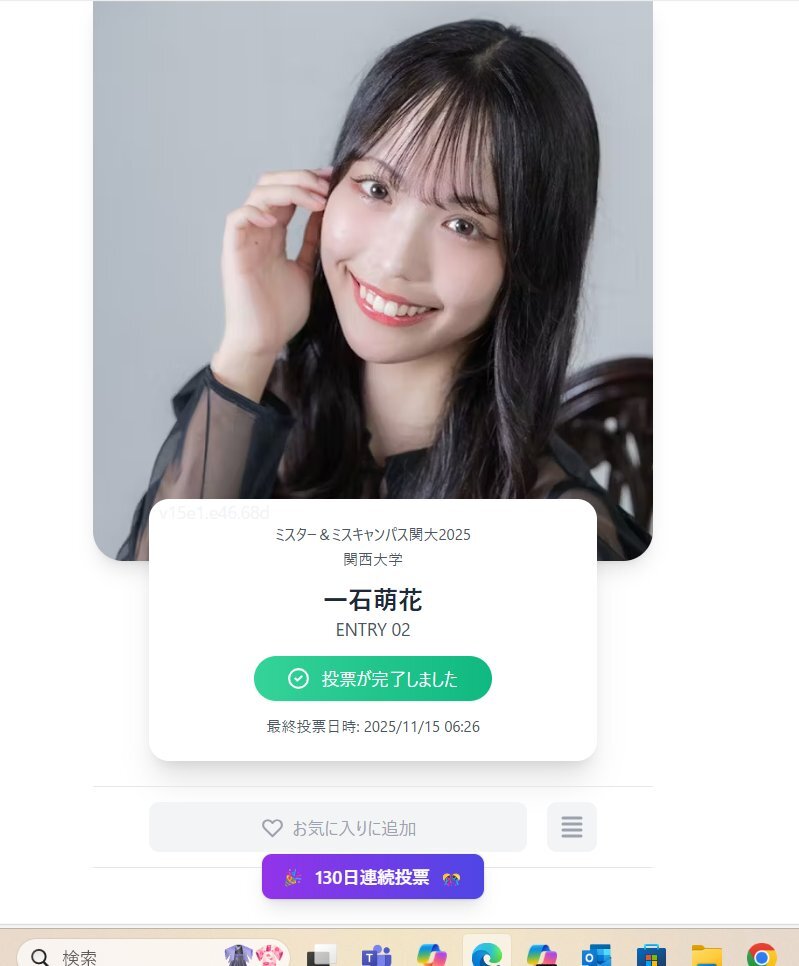Open the list menu beside the favorites button
The width and height of the screenshot is (799, 966).
[572, 827]
